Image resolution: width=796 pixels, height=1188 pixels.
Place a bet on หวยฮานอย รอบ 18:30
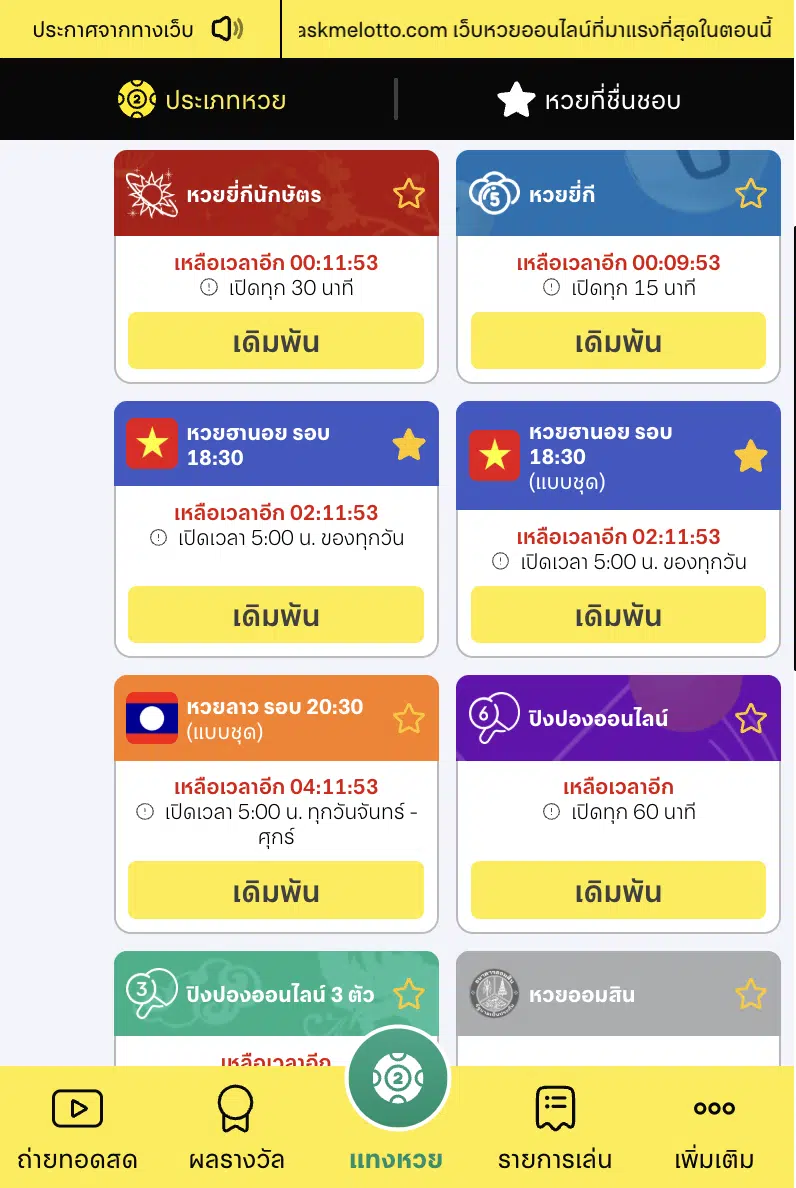coord(276,615)
